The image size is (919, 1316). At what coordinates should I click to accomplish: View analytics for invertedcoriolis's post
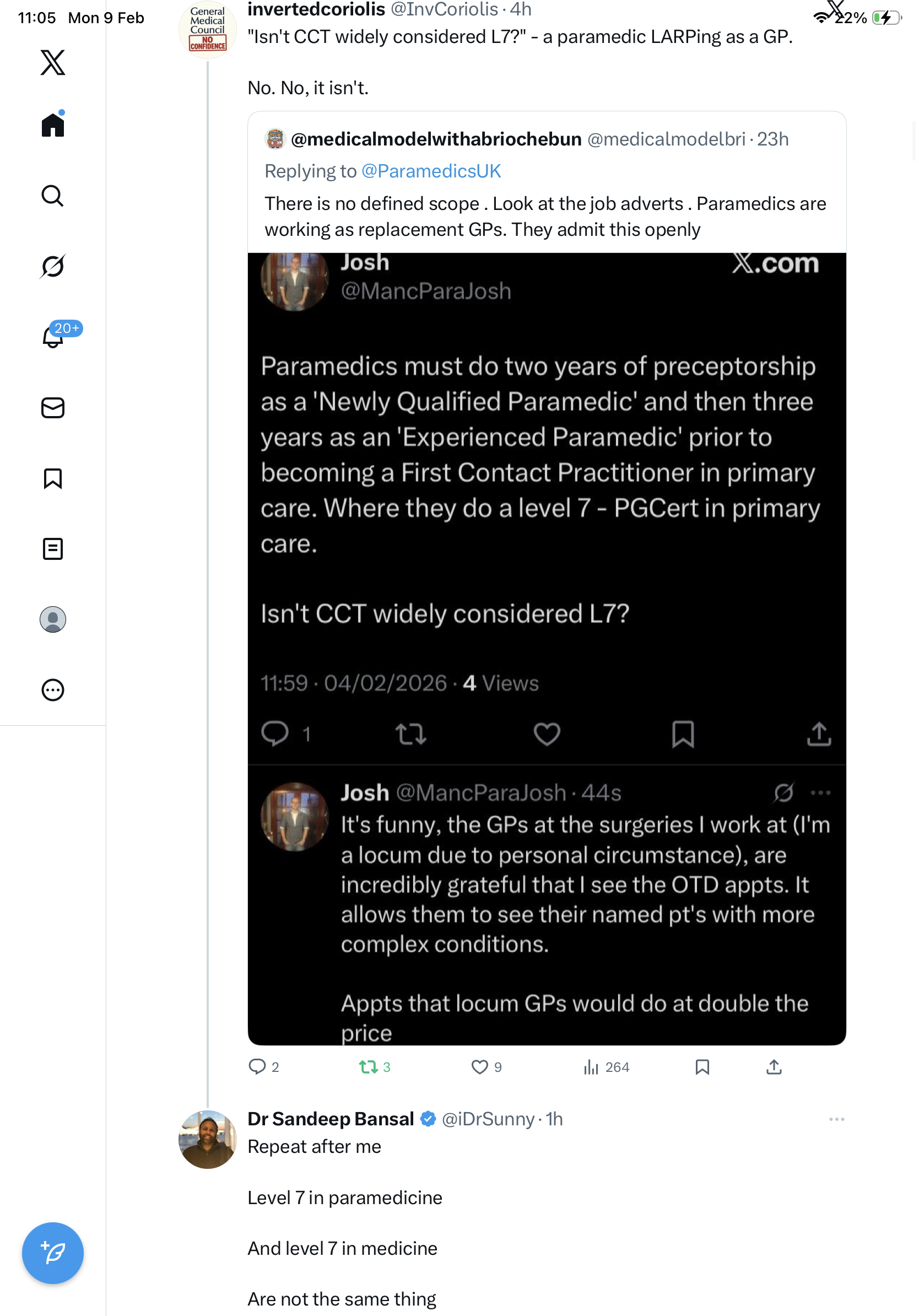pyautogui.click(x=591, y=1066)
